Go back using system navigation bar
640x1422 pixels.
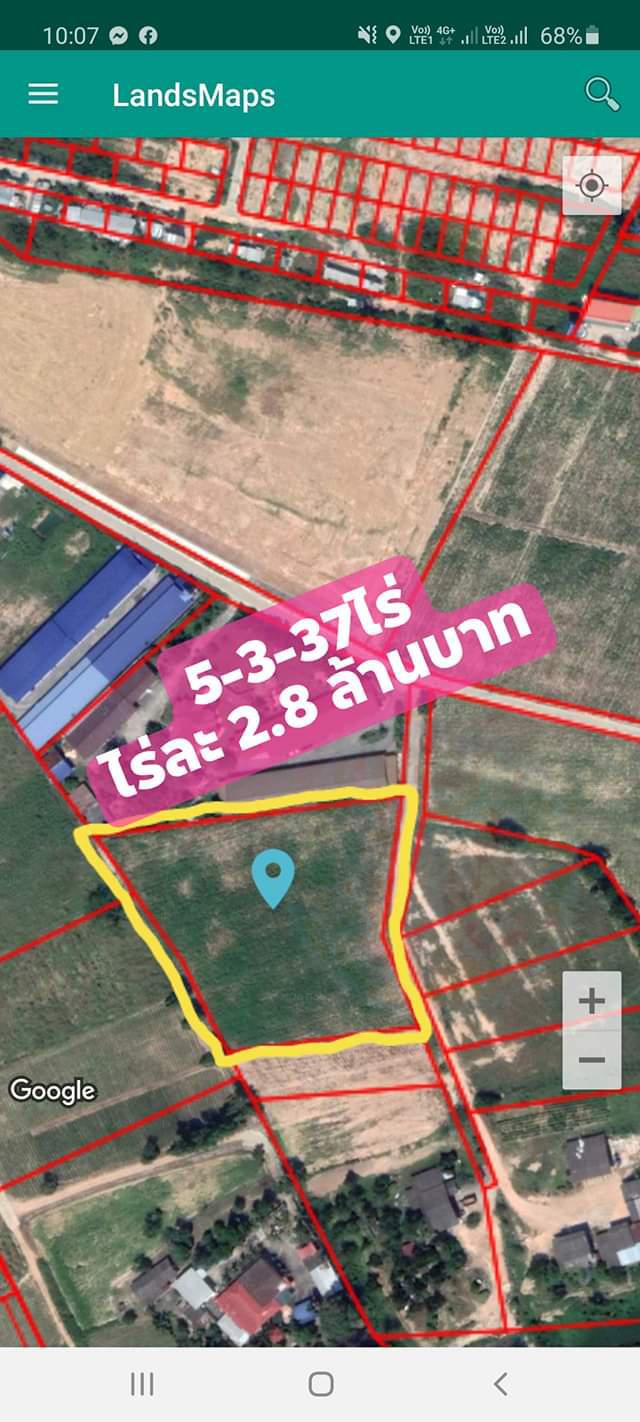click(500, 1384)
